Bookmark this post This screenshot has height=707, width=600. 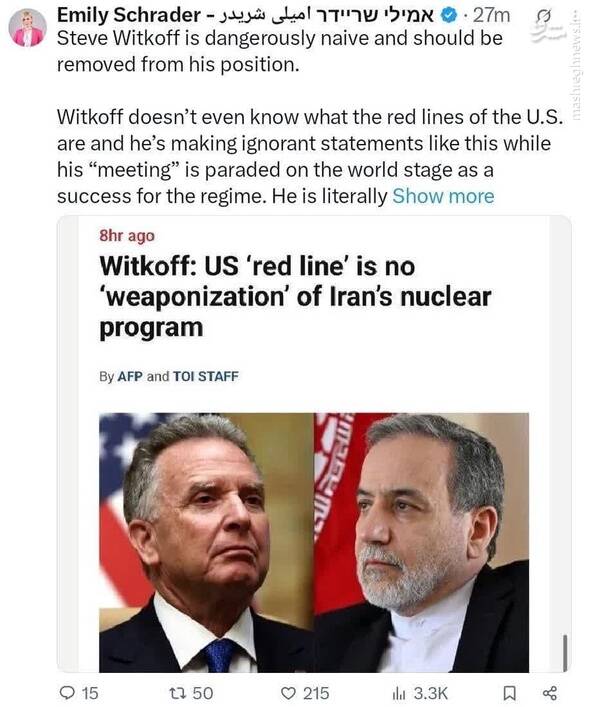(x=508, y=691)
